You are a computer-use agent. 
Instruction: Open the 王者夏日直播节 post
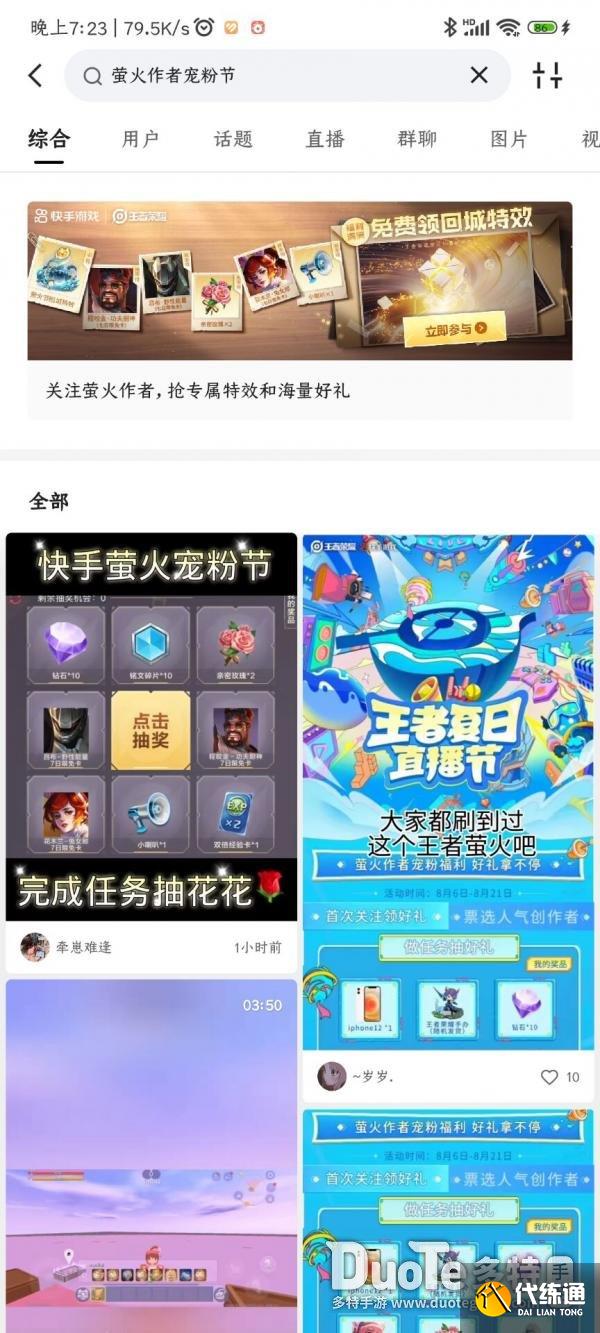(x=448, y=790)
